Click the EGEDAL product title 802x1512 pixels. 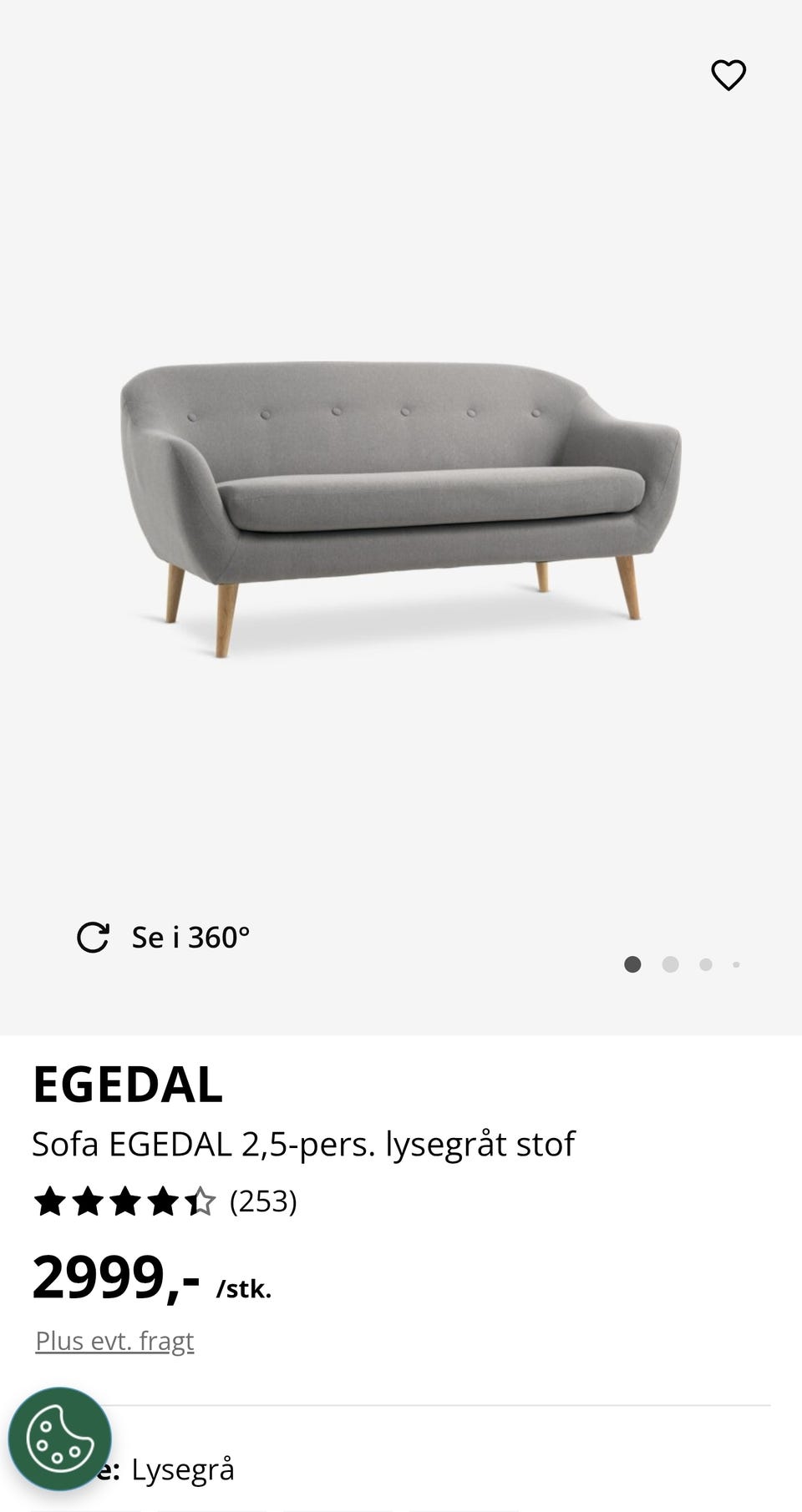click(x=129, y=1085)
